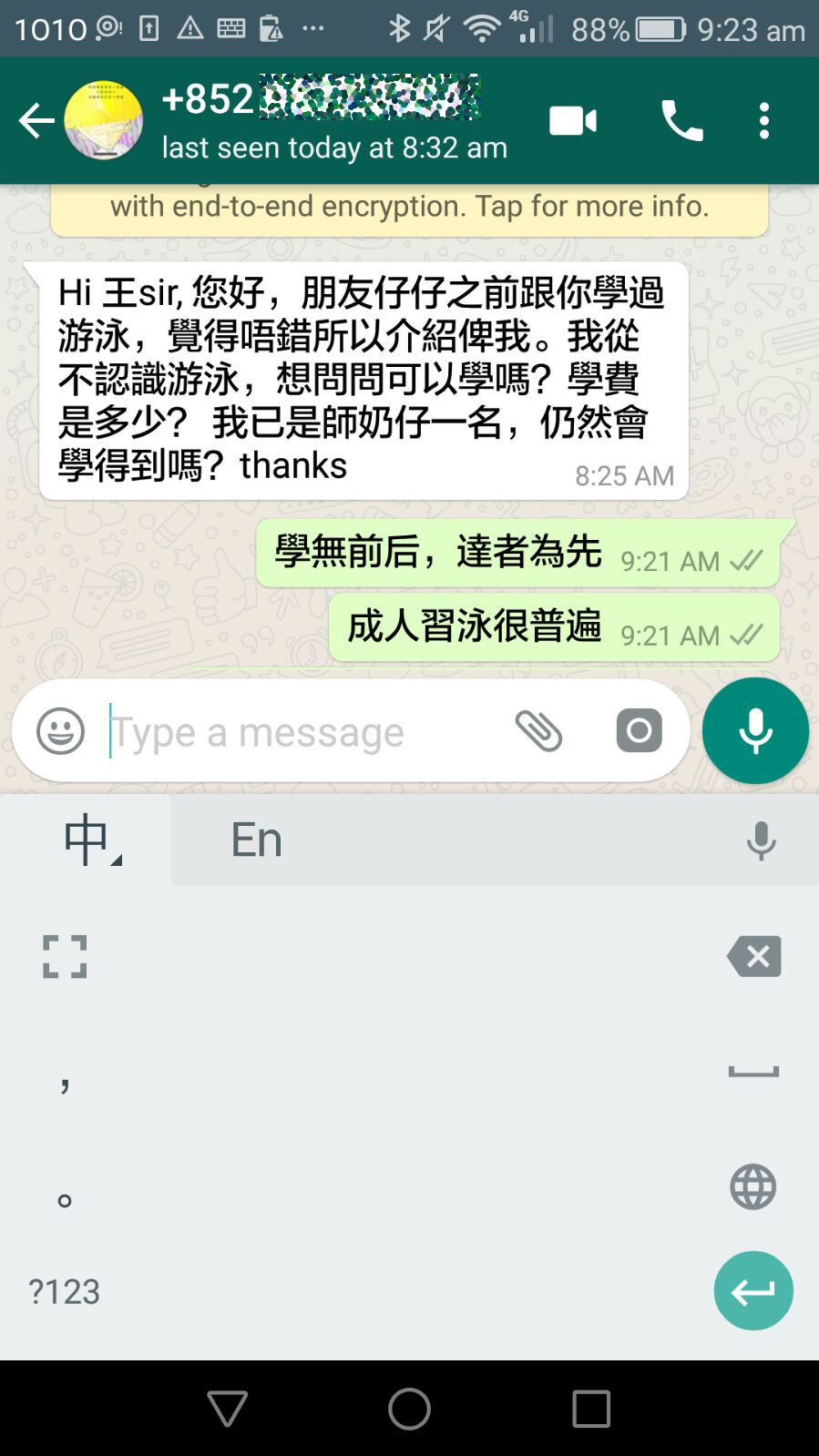The height and width of the screenshot is (1456, 819).
Task: Switch keyboard to Chinese input
Action: (x=88, y=840)
